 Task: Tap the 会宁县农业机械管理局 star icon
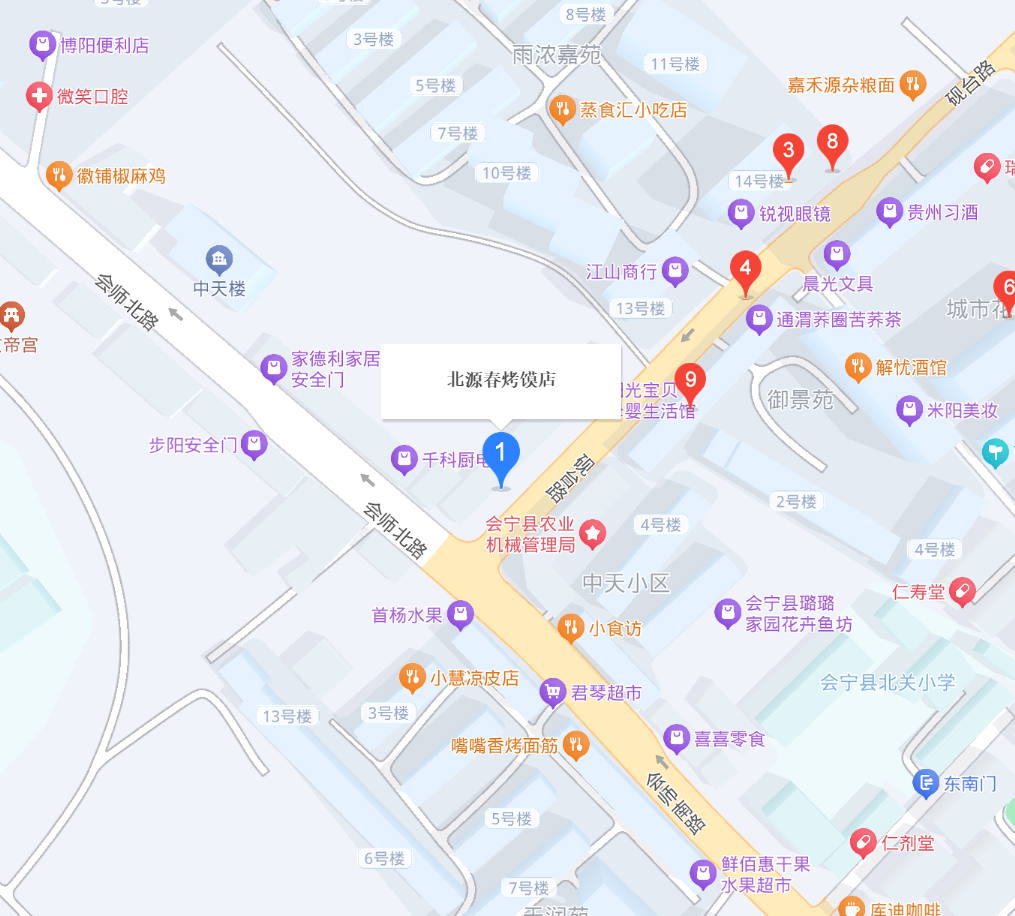pyautogui.click(x=593, y=534)
